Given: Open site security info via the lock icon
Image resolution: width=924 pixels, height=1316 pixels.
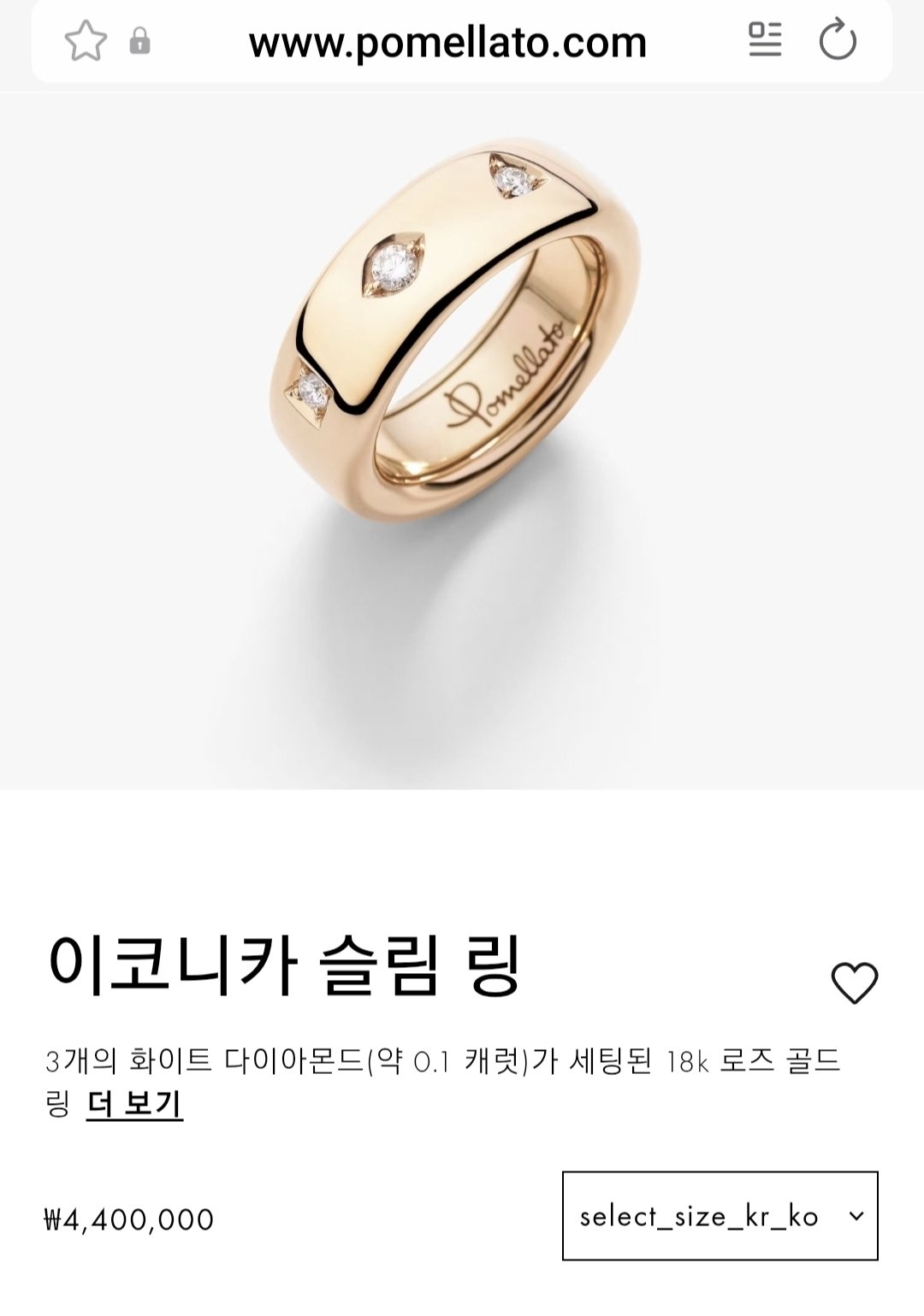Looking at the screenshot, I should point(141,40).
